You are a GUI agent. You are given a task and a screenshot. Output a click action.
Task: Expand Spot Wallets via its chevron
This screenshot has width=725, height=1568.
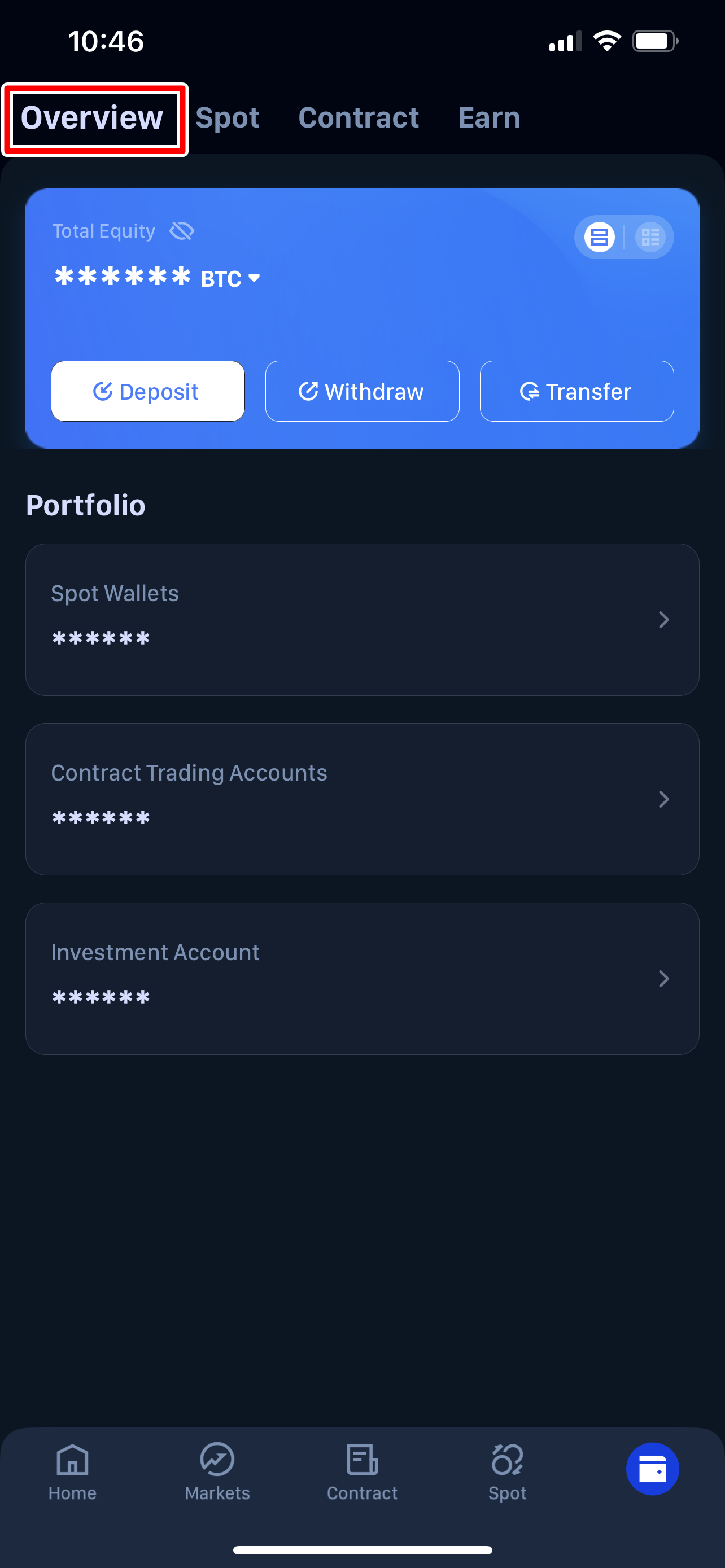663,620
